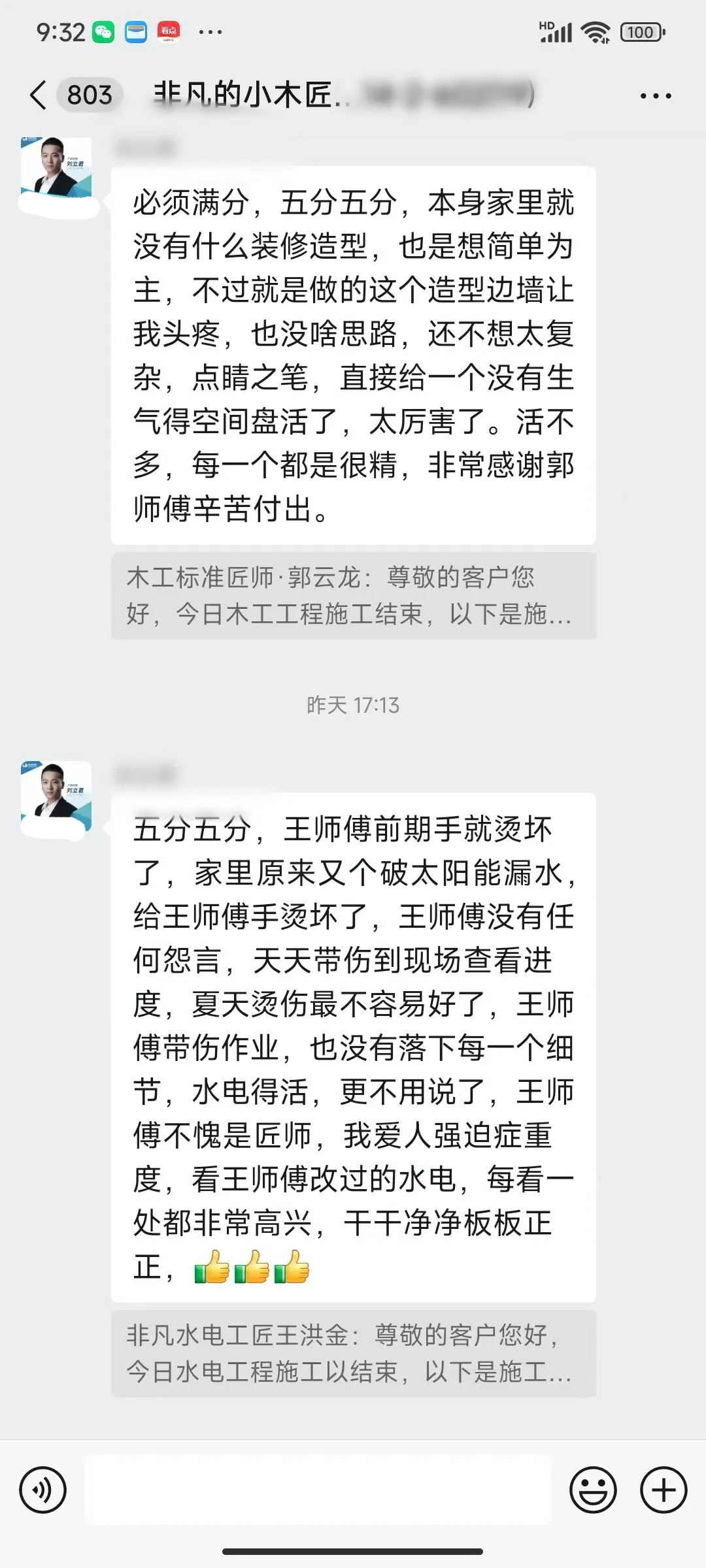Jump to quoted message from 郭云龙

pyautogui.click(x=353, y=596)
